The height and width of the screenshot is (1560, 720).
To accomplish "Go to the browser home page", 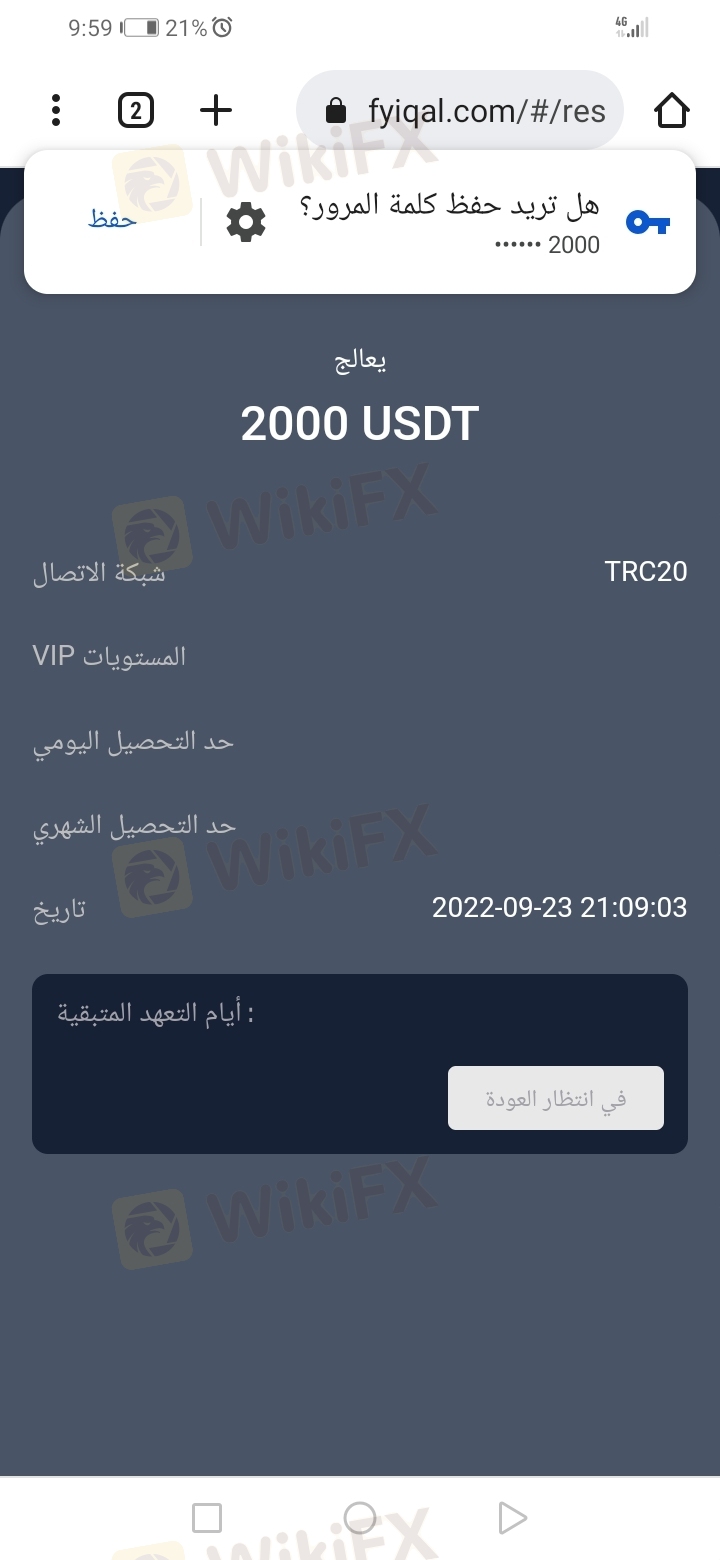I will (x=672, y=110).
